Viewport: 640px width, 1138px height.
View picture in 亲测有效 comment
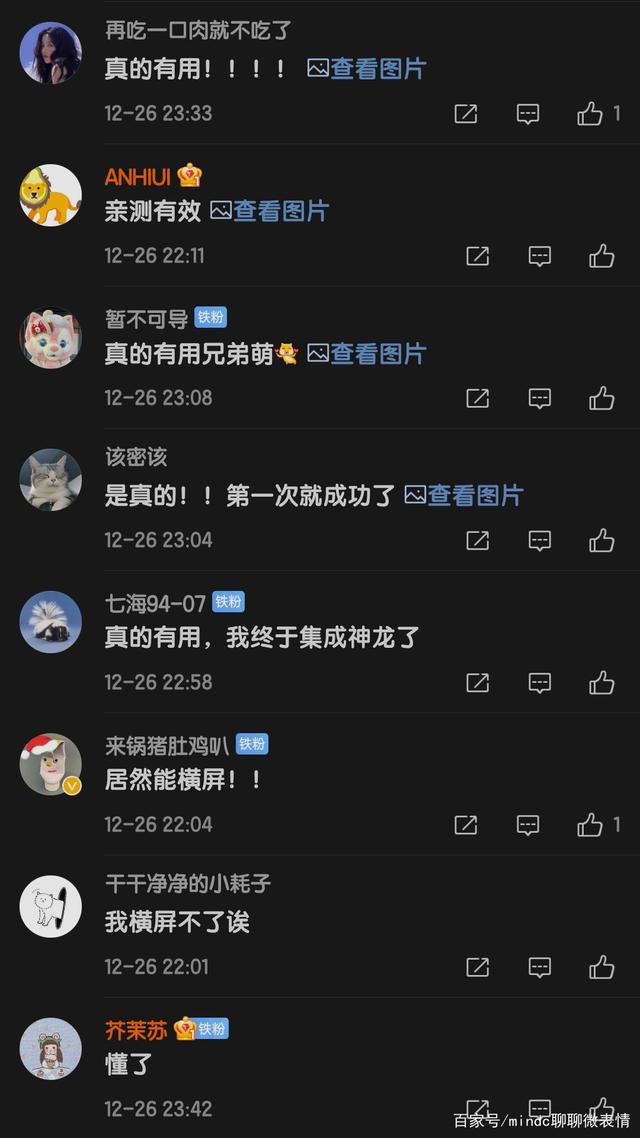(x=270, y=211)
